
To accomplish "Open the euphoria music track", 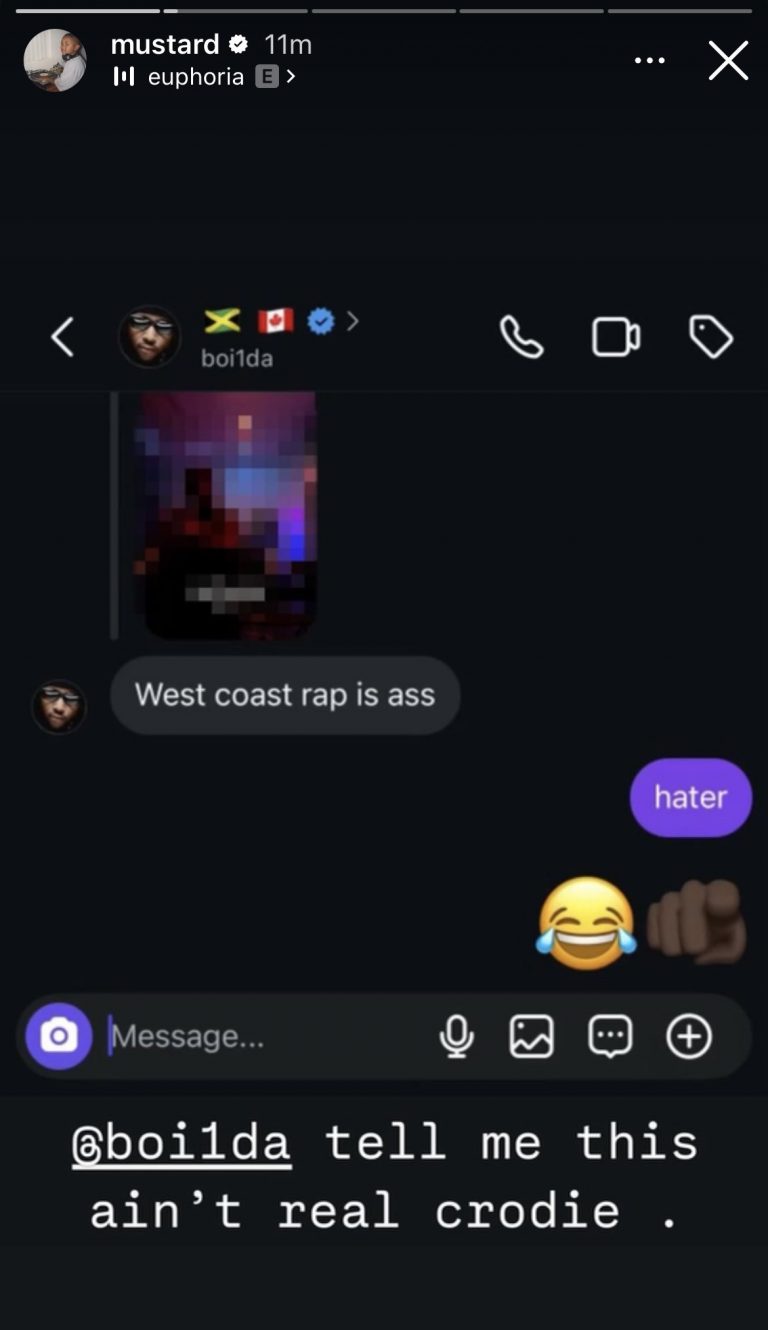I will click(196, 76).
